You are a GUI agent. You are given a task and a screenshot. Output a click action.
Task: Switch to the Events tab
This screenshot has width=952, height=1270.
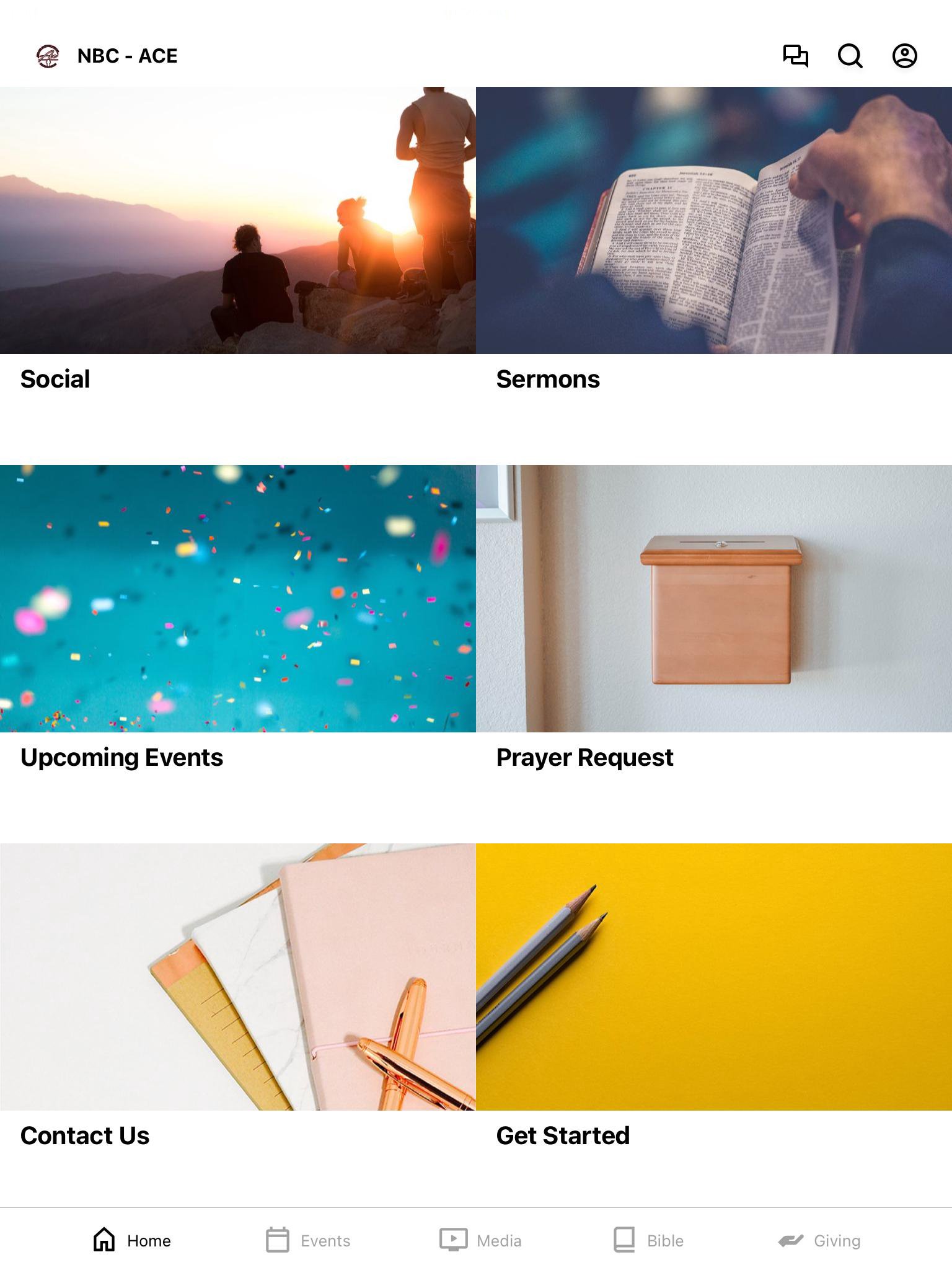(x=308, y=1240)
